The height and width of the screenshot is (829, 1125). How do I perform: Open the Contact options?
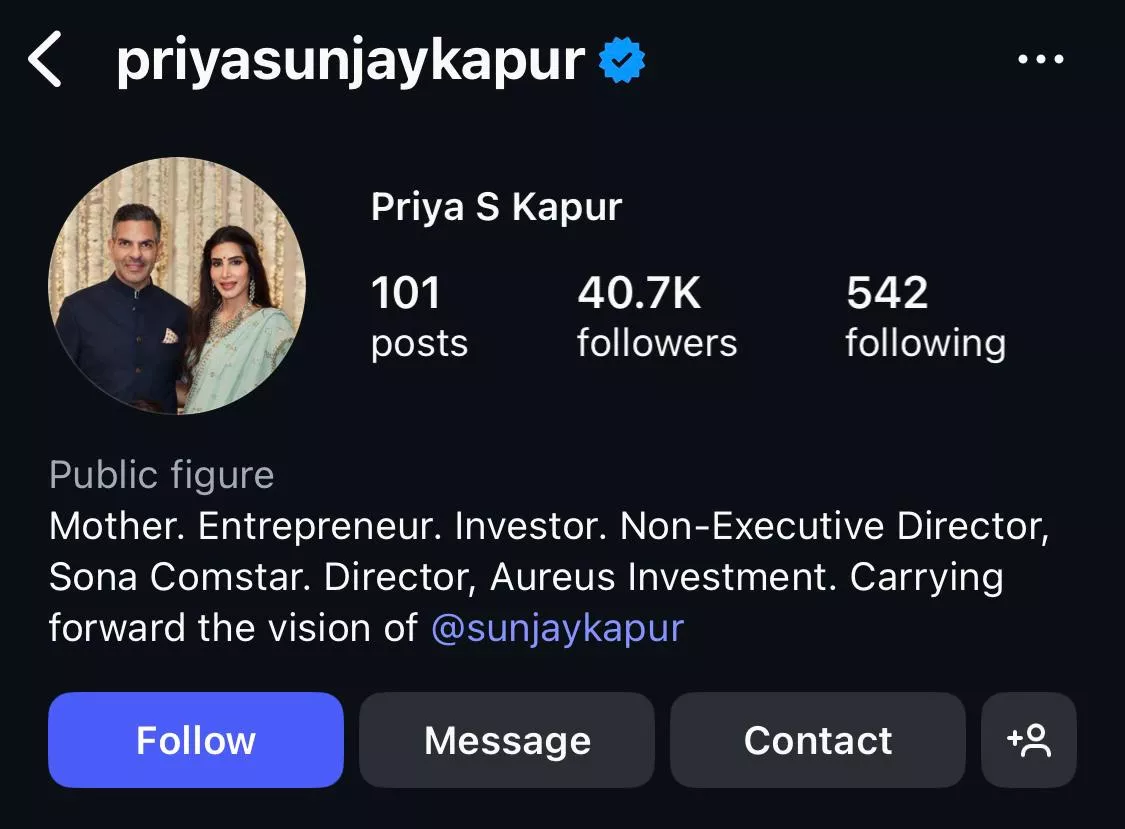[x=817, y=740]
